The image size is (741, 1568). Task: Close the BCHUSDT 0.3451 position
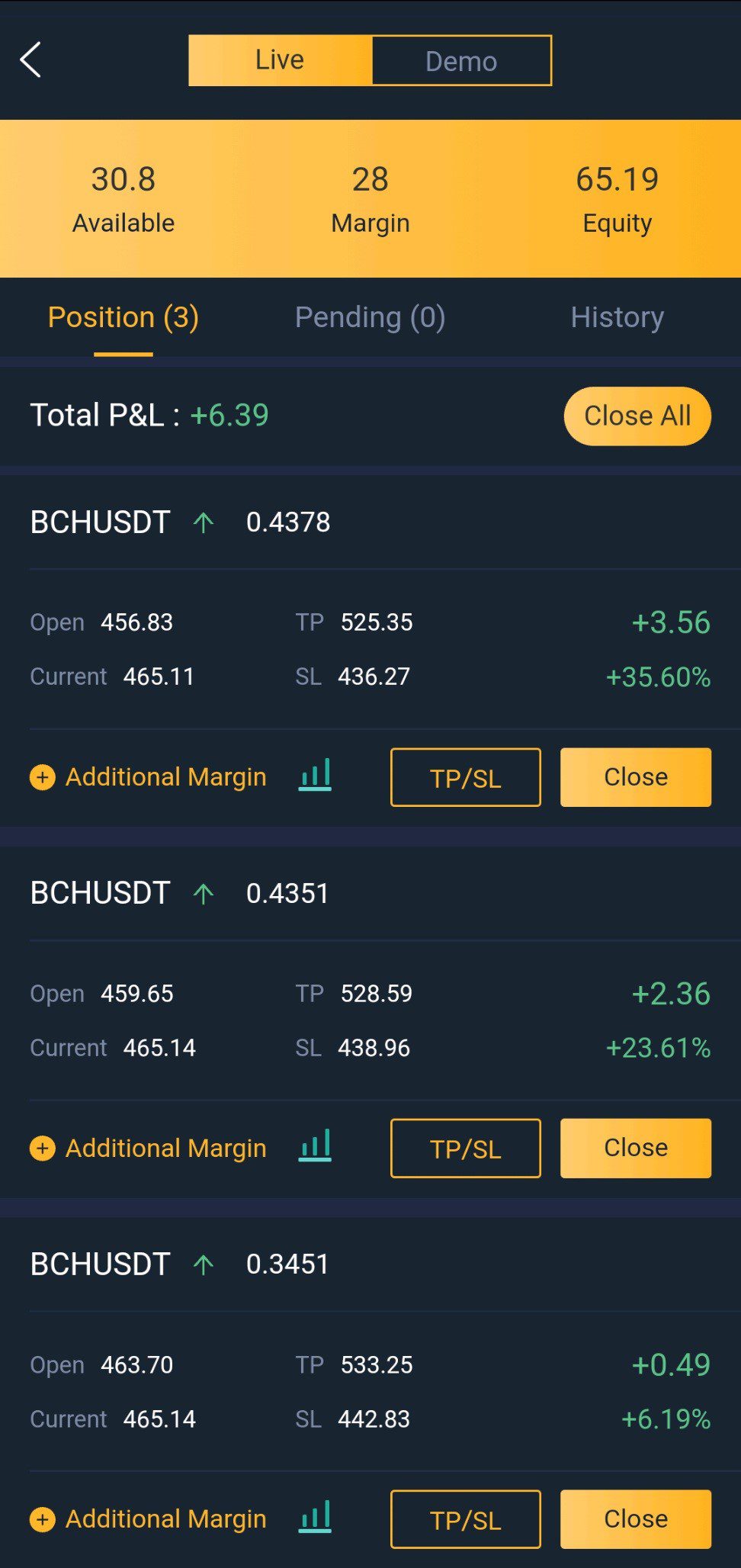click(x=635, y=1519)
